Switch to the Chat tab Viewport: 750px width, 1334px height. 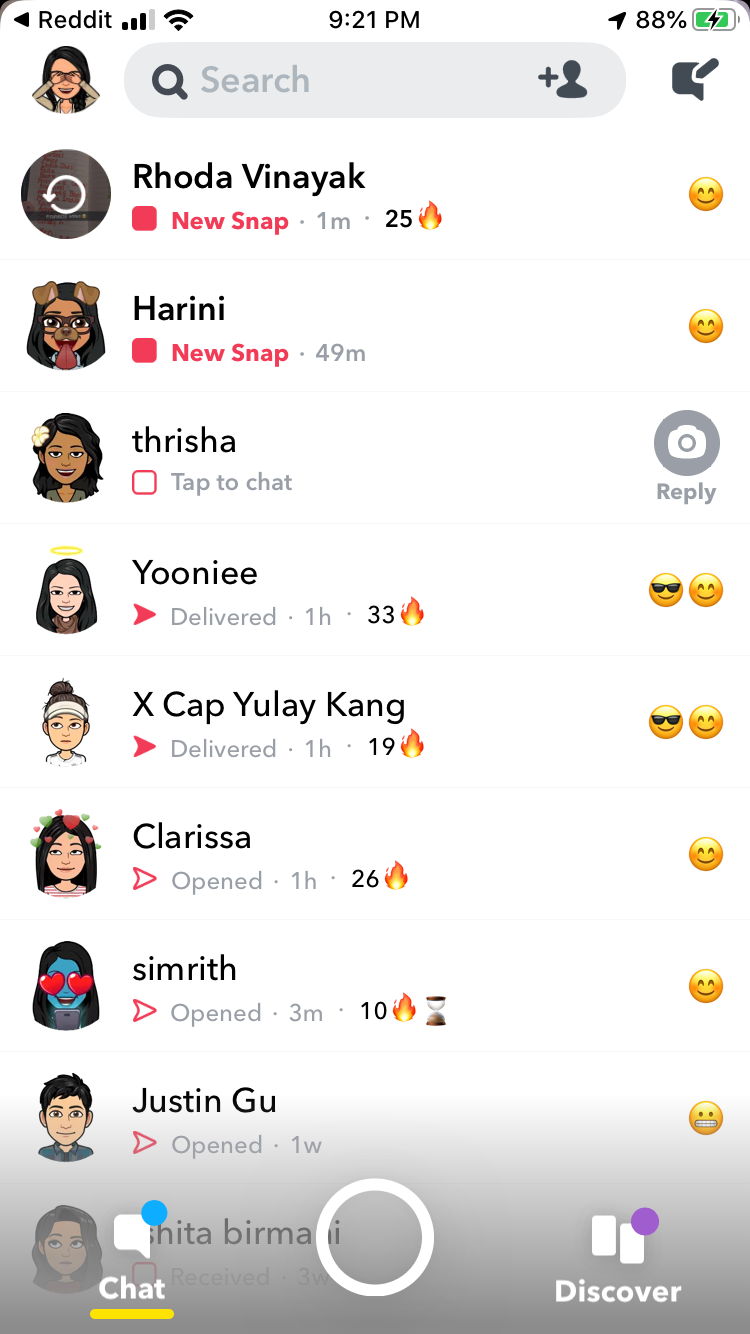point(132,1256)
